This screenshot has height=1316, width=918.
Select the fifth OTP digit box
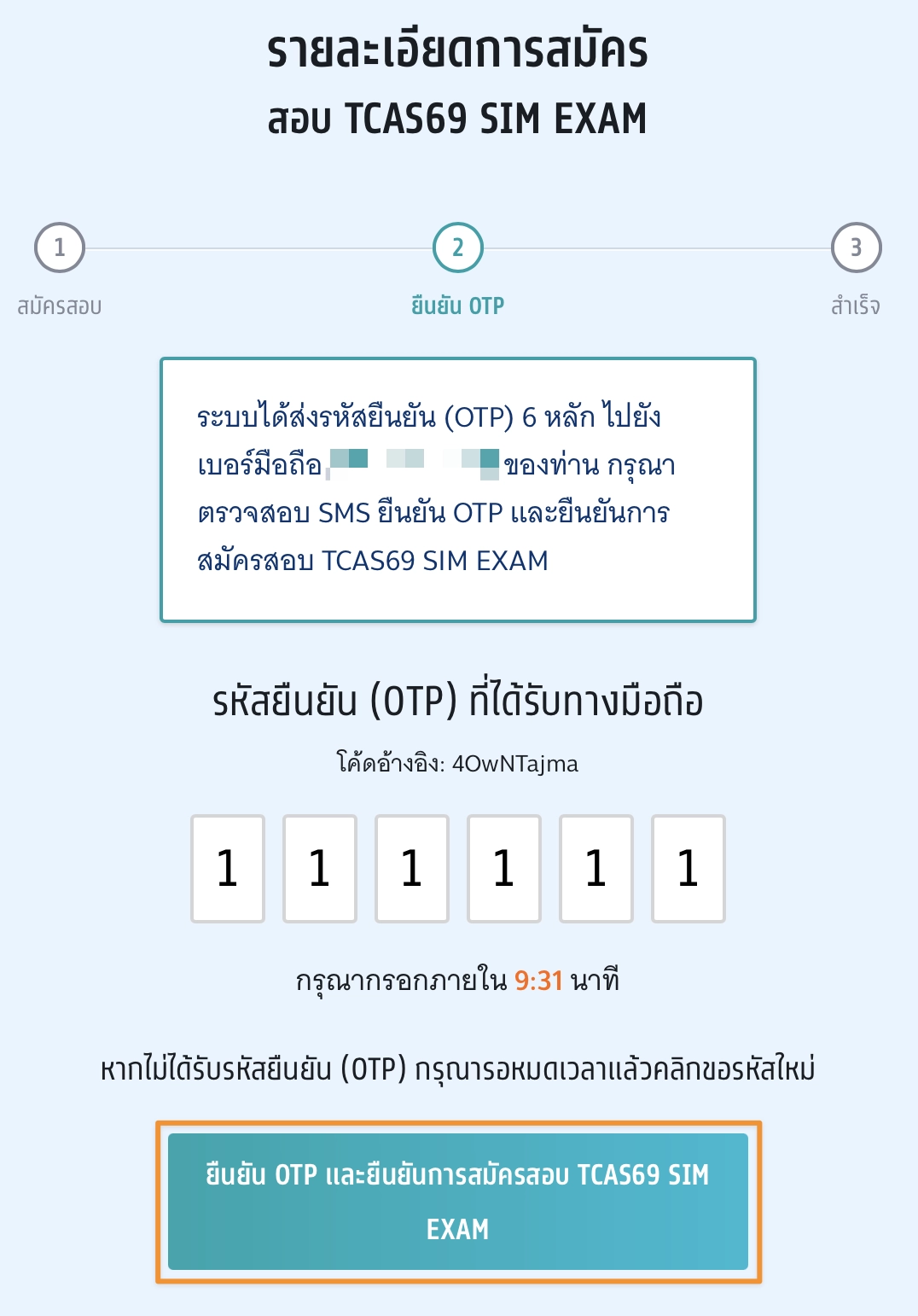[x=596, y=869]
